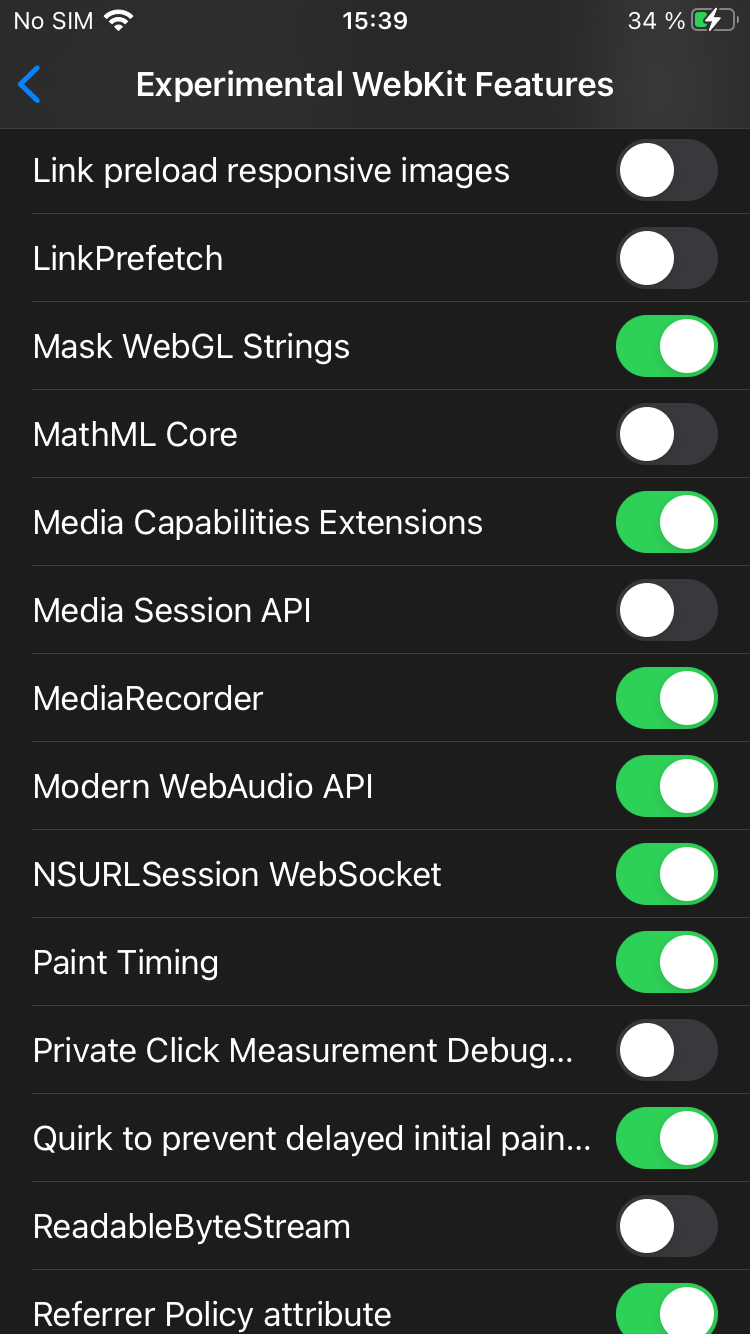Turn off Quirk to prevent delayed initial paint
The height and width of the screenshot is (1334, 750).
coord(666,1139)
